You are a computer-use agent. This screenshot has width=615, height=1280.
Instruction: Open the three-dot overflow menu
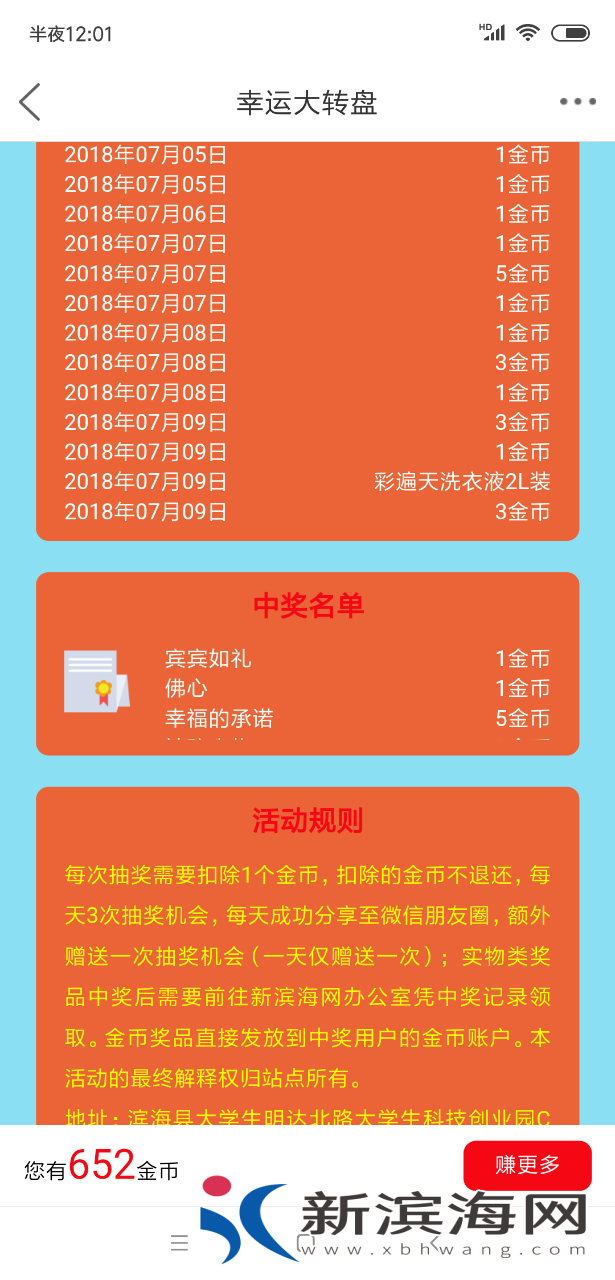pos(577,102)
